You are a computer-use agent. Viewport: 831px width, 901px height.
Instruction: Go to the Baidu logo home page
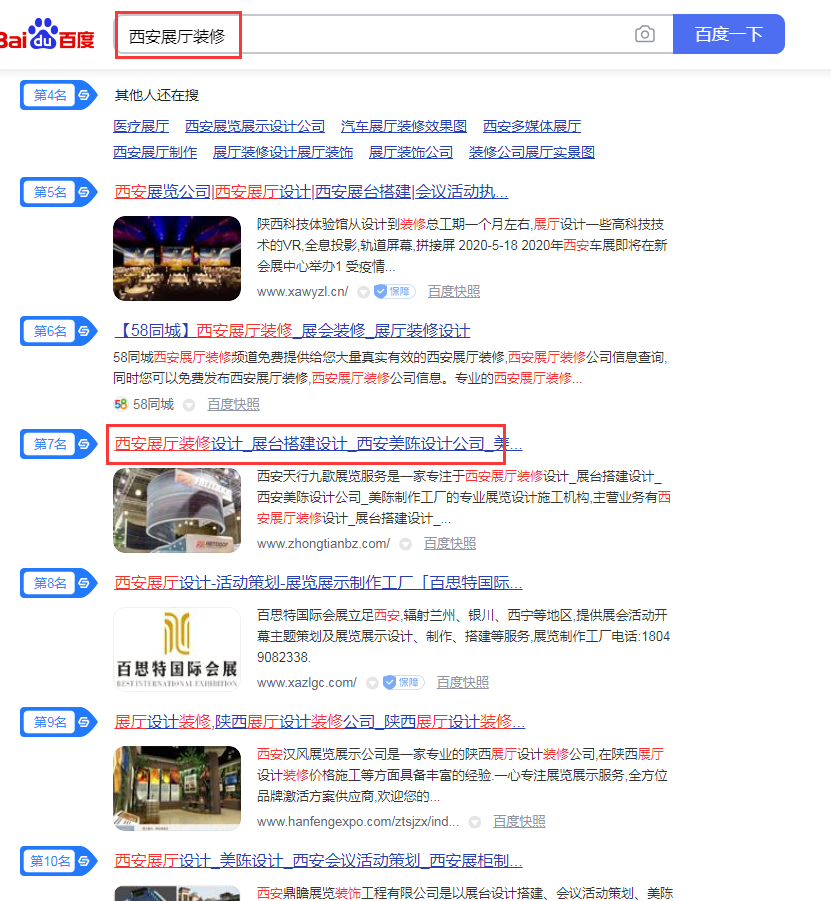point(46,35)
